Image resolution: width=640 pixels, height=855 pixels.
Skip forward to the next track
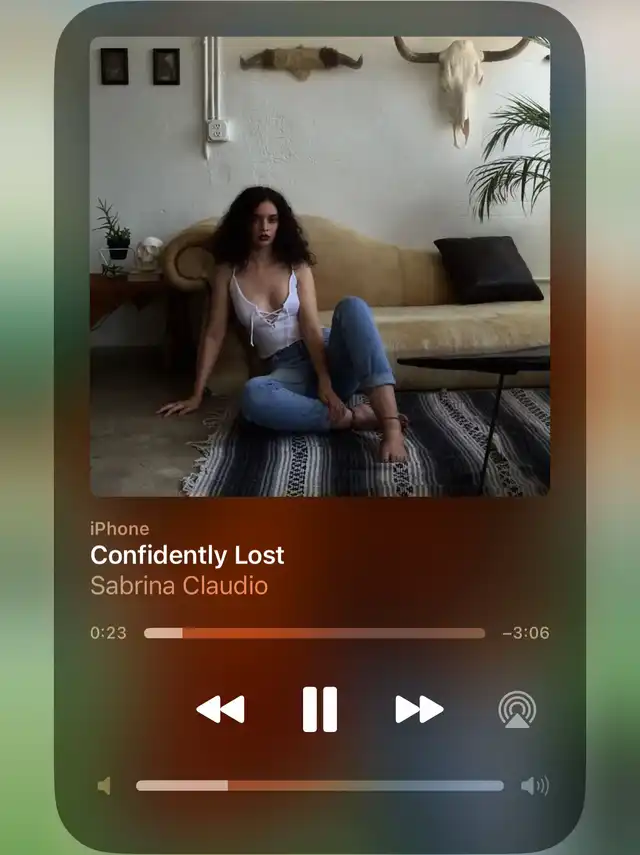(419, 710)
